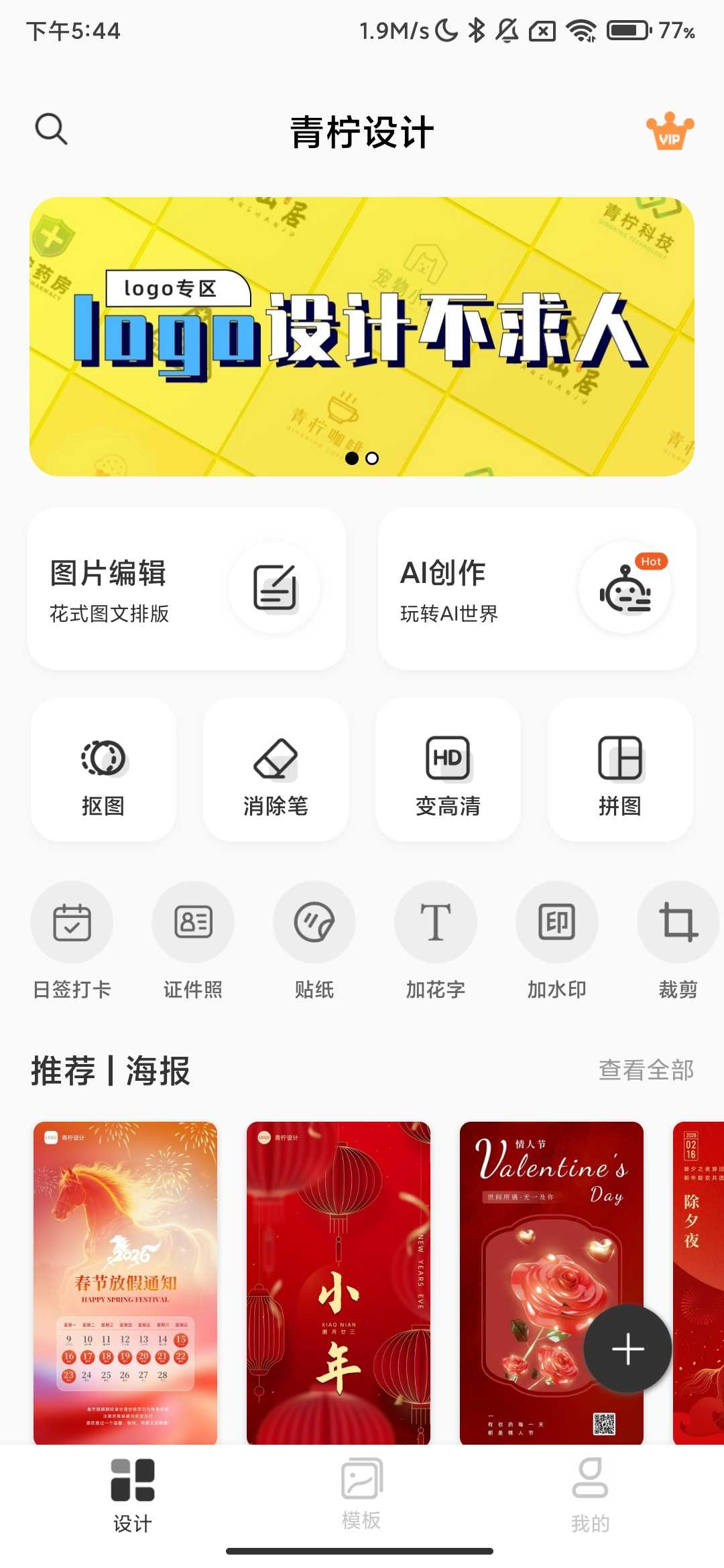Open AI创作 card
The height and width of the screenshot is (1568, 724).
click(x=537, y=588)
